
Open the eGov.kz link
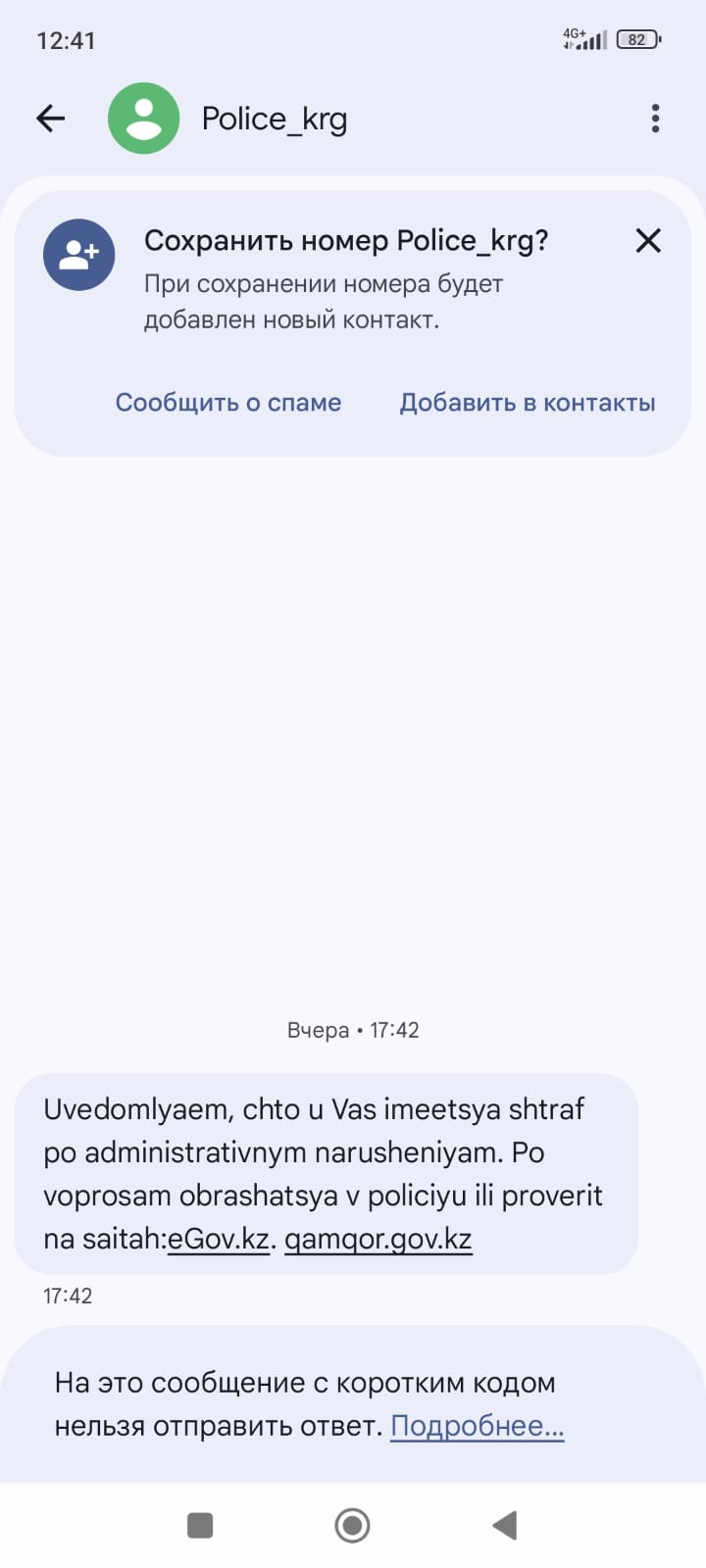click(x=218, y=1239)
